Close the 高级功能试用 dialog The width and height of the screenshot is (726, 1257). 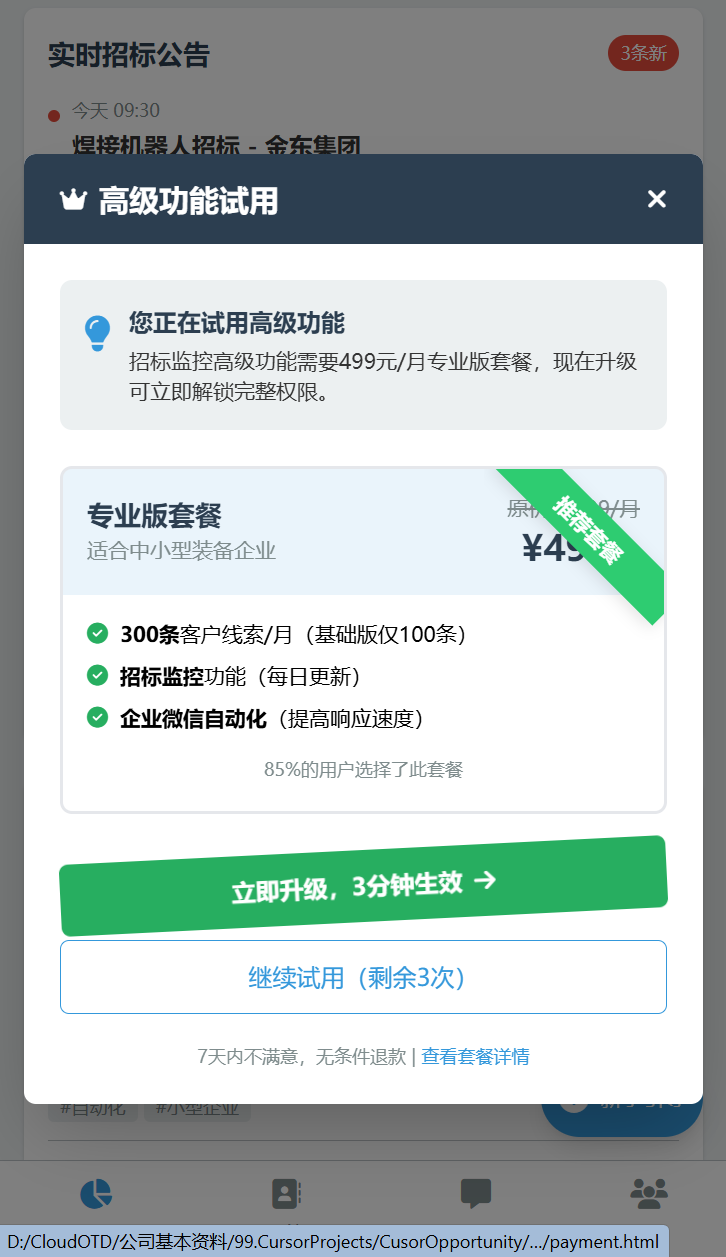click(x=656, y=199)
